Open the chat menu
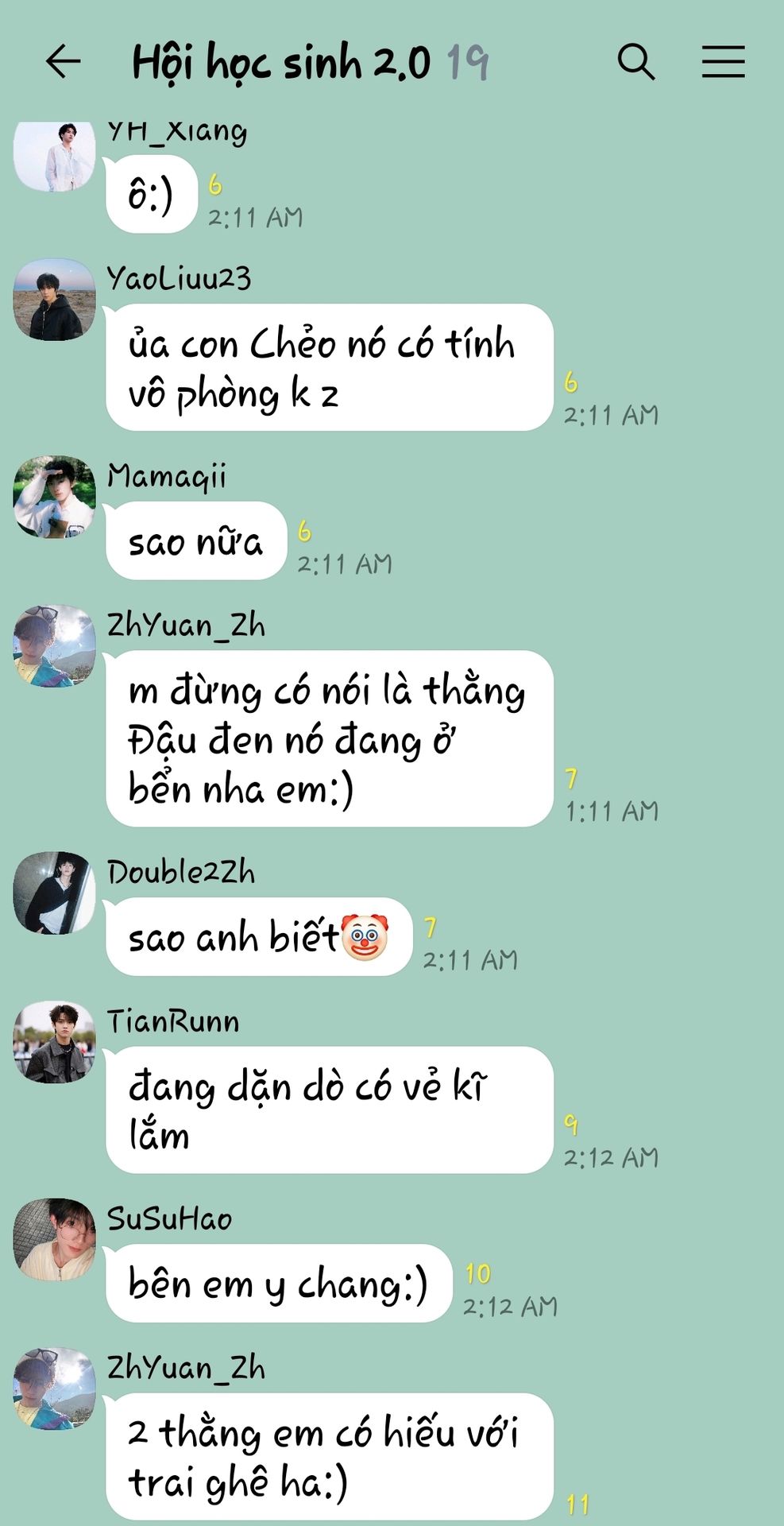 point(723,61)
